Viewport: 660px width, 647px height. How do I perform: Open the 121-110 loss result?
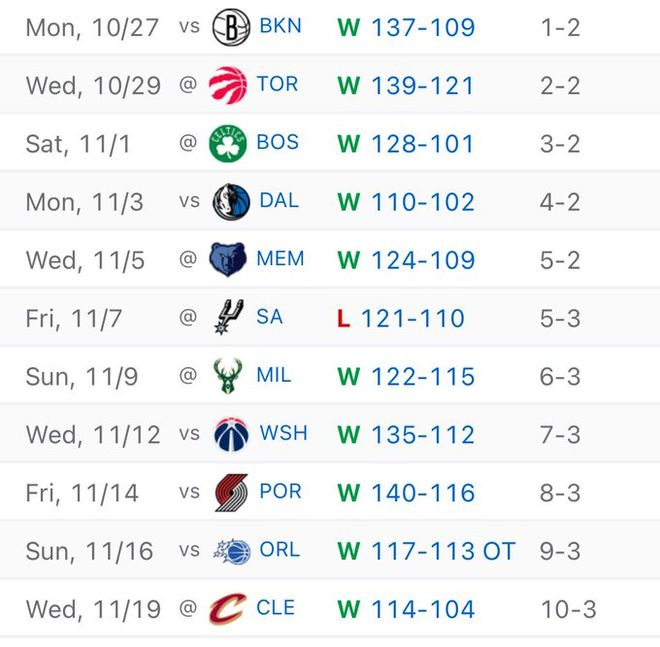tap(412, 318)
